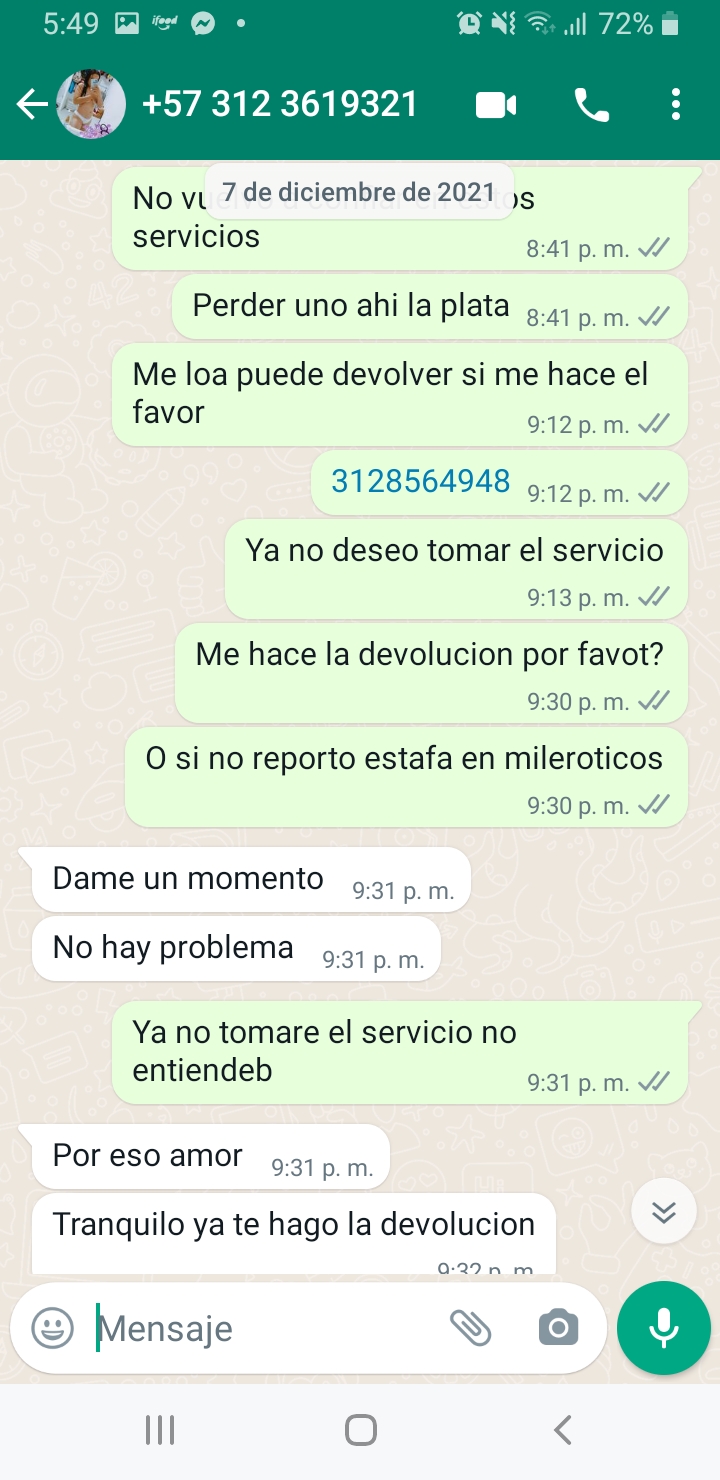
Task: Tap the phone number link 3128564948
Action: [421, 481]
